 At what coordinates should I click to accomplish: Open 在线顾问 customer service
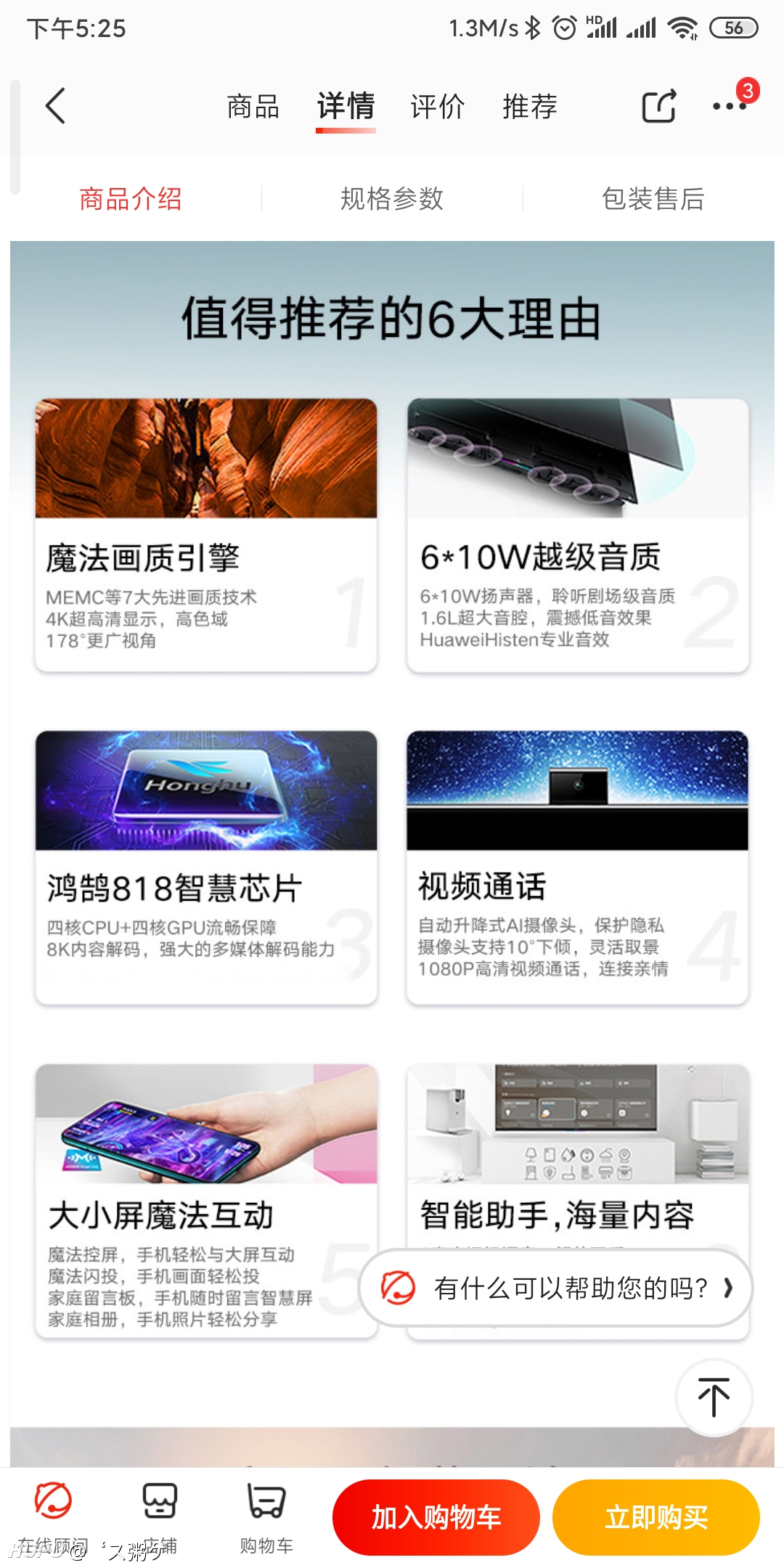tap(53, 1517)
